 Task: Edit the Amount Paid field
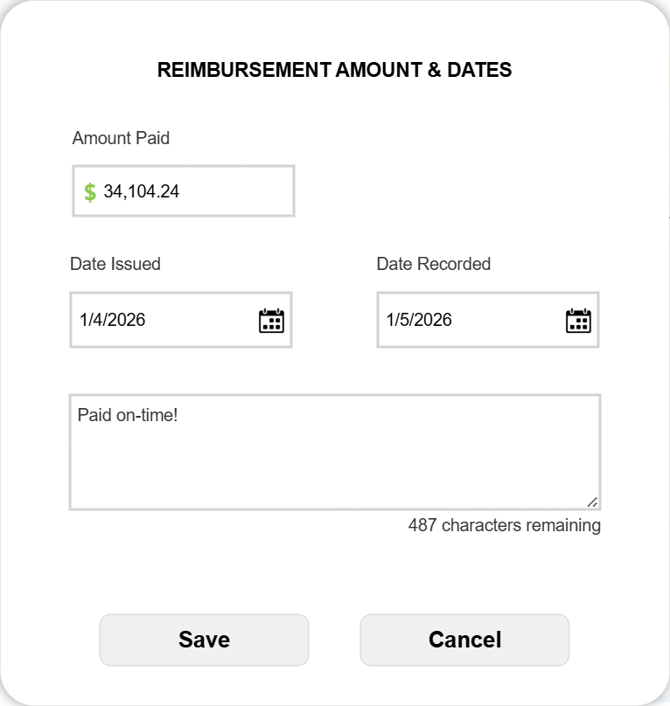[x=195, y=191]
